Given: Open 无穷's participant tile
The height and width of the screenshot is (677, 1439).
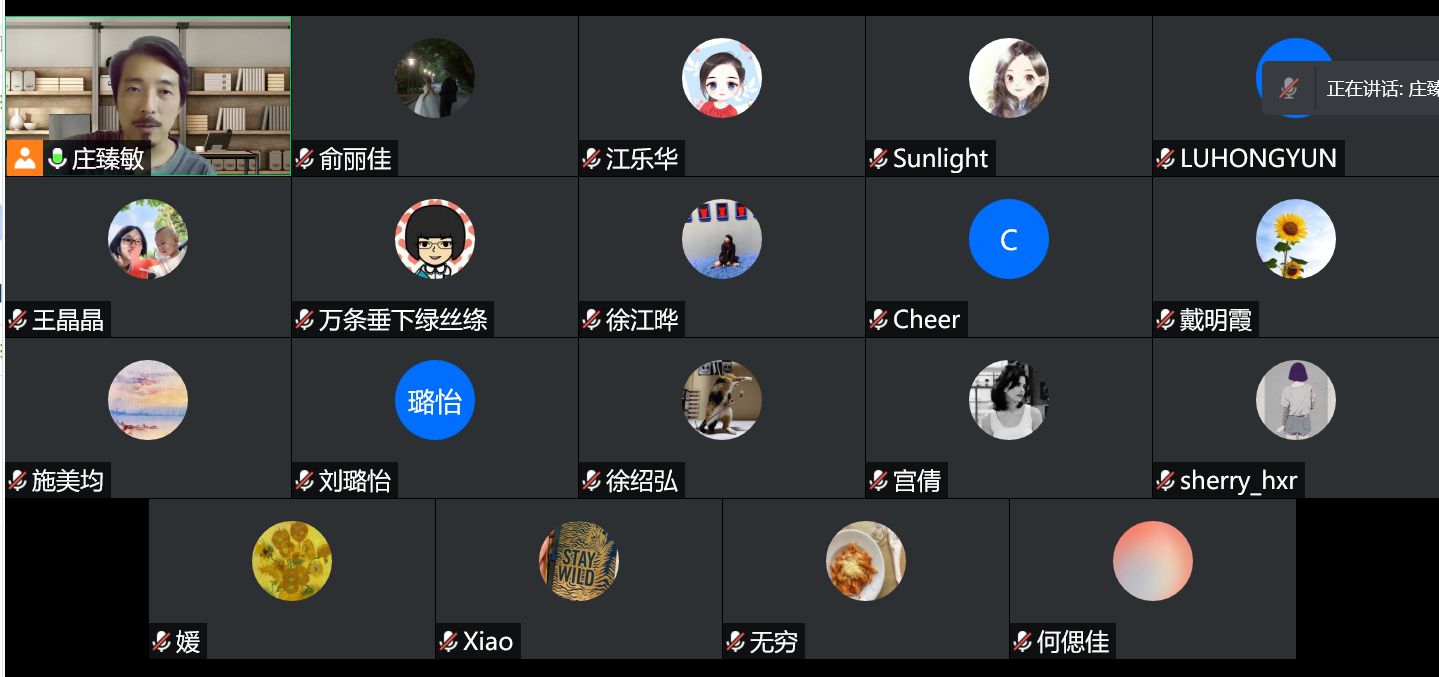Looking at the screenshot, I should 865,579.
